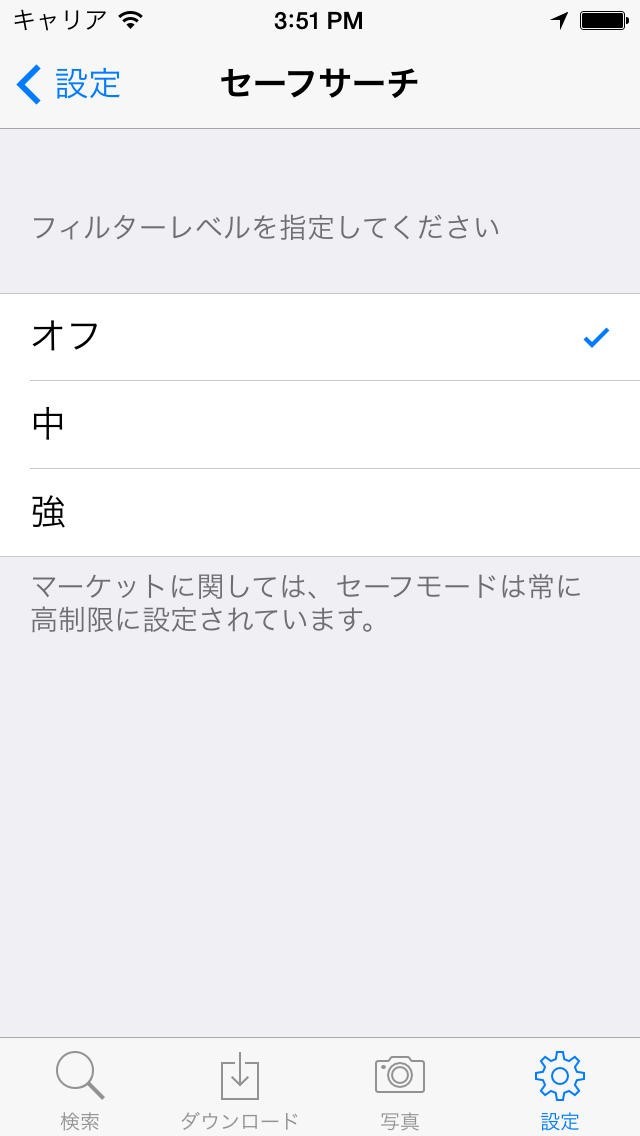Choose 中 filter level
Screen dimensions: 640x1136
[x=320, y=425]
